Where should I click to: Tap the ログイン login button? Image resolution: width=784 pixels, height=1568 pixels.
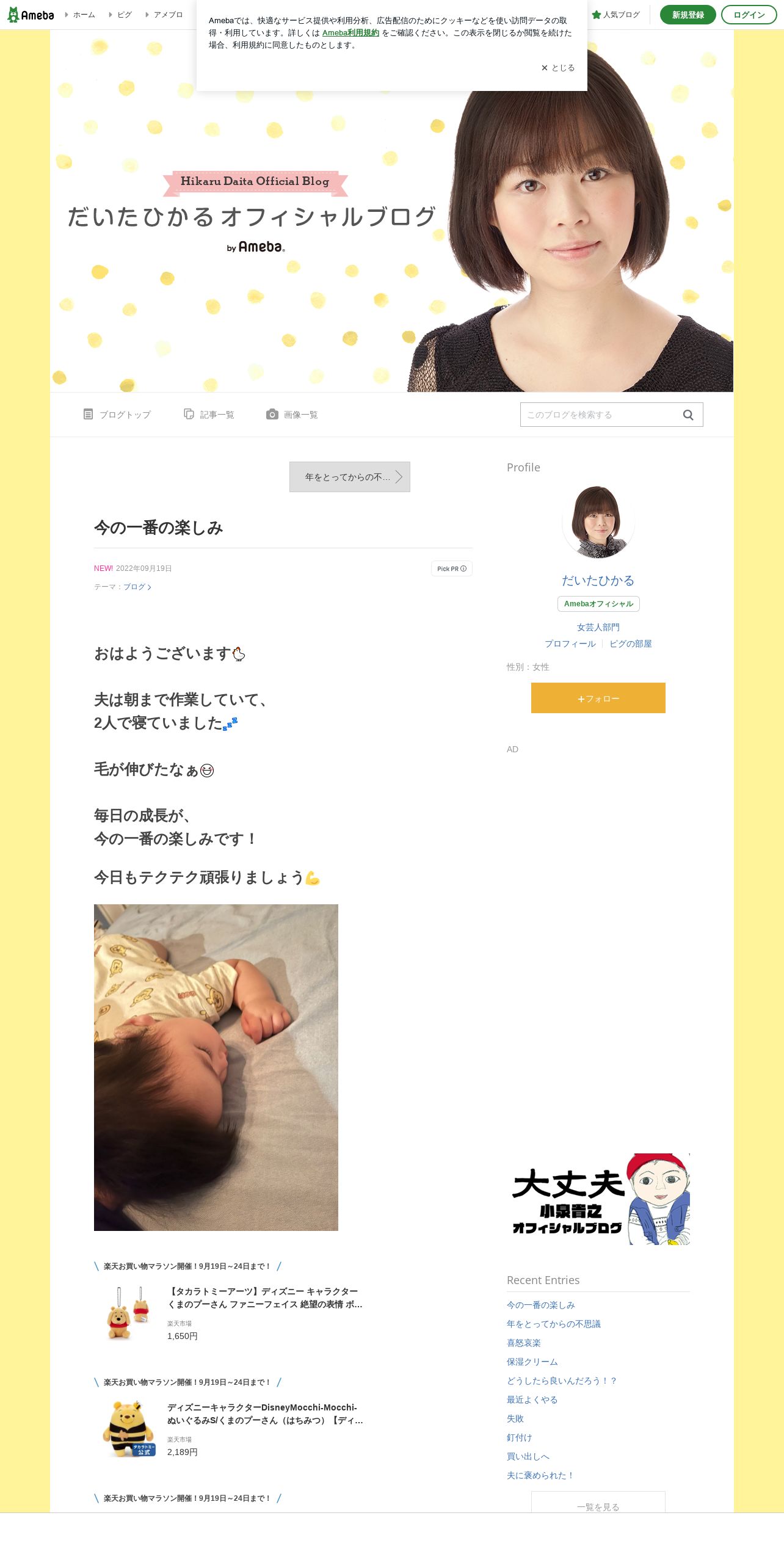tap(749, 15)
